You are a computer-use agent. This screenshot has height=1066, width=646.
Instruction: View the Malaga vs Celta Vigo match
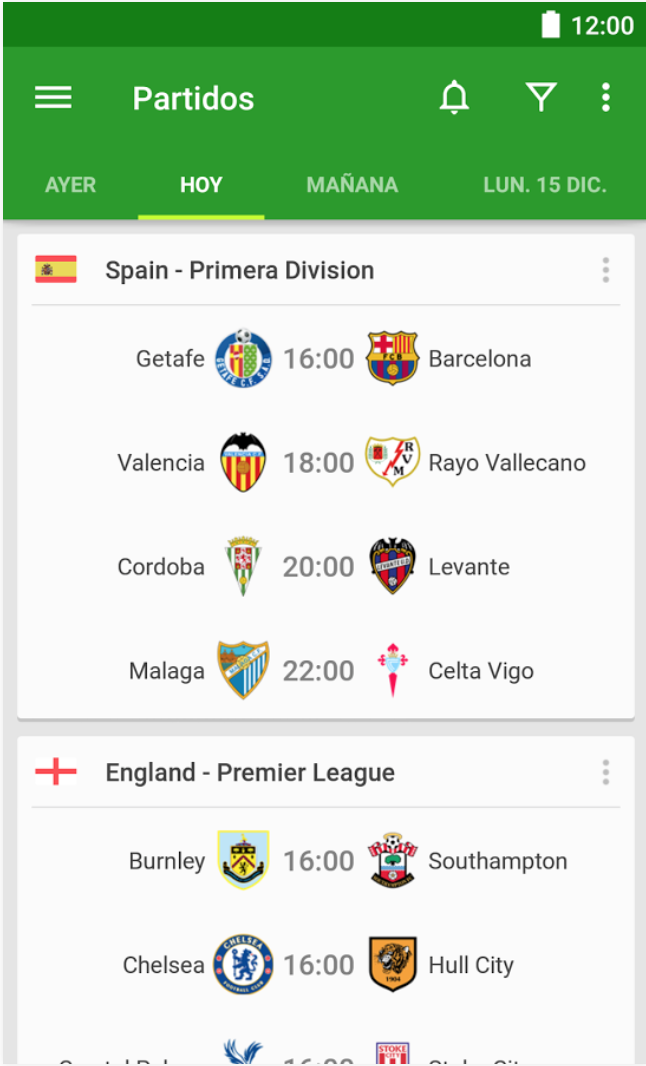(319, 671)
